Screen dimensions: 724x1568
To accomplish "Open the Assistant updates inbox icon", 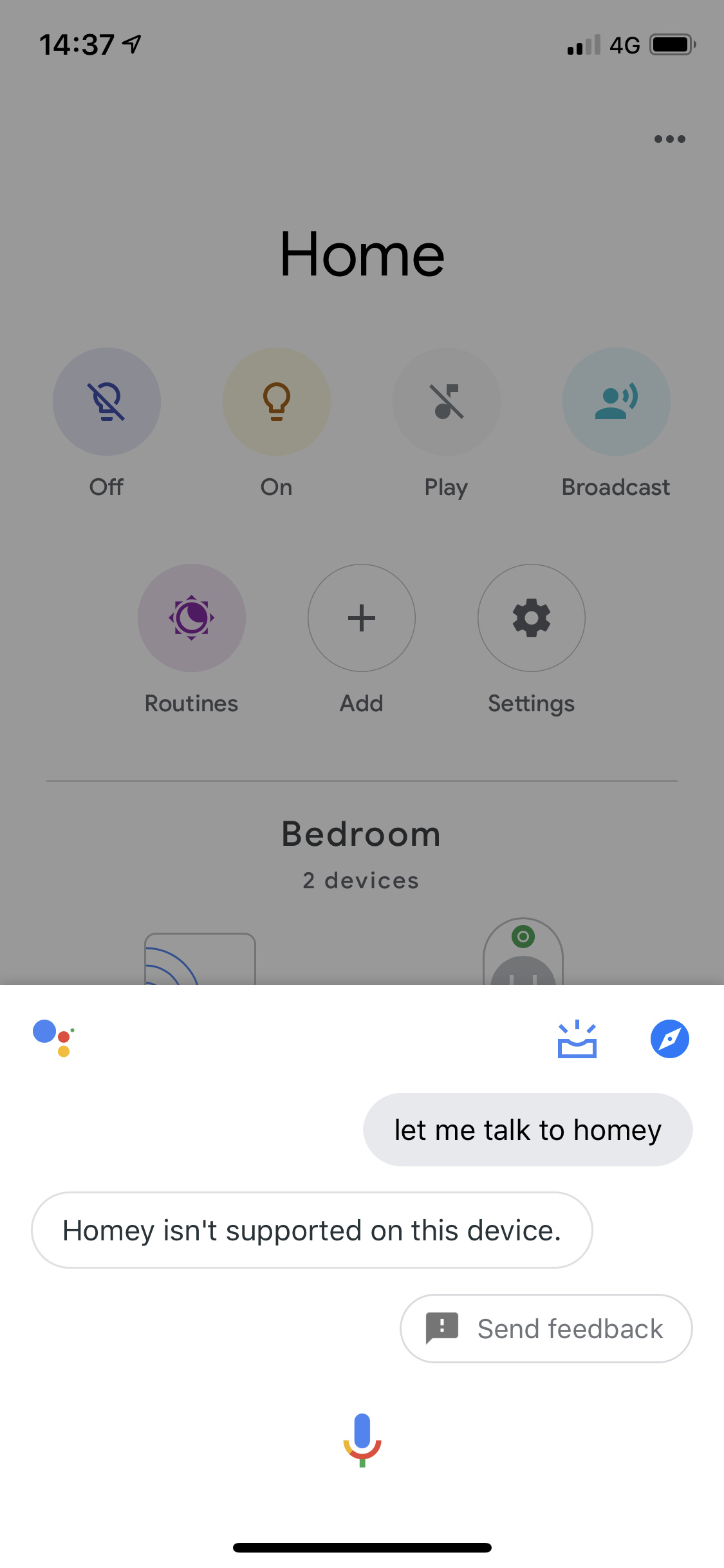I will tap(577, 1039).
